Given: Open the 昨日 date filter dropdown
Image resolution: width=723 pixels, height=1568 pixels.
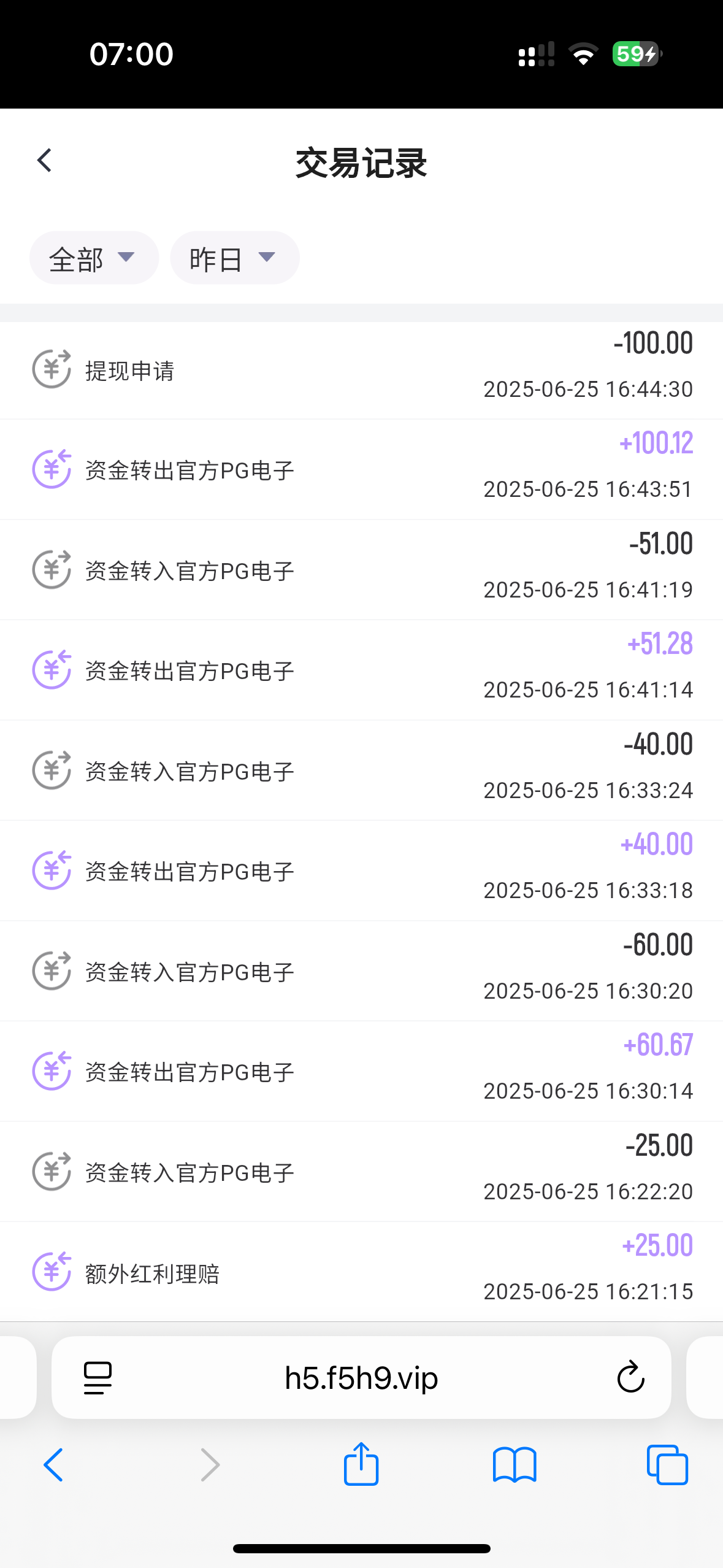Looking at the screenshot, I should pos(234,258).
